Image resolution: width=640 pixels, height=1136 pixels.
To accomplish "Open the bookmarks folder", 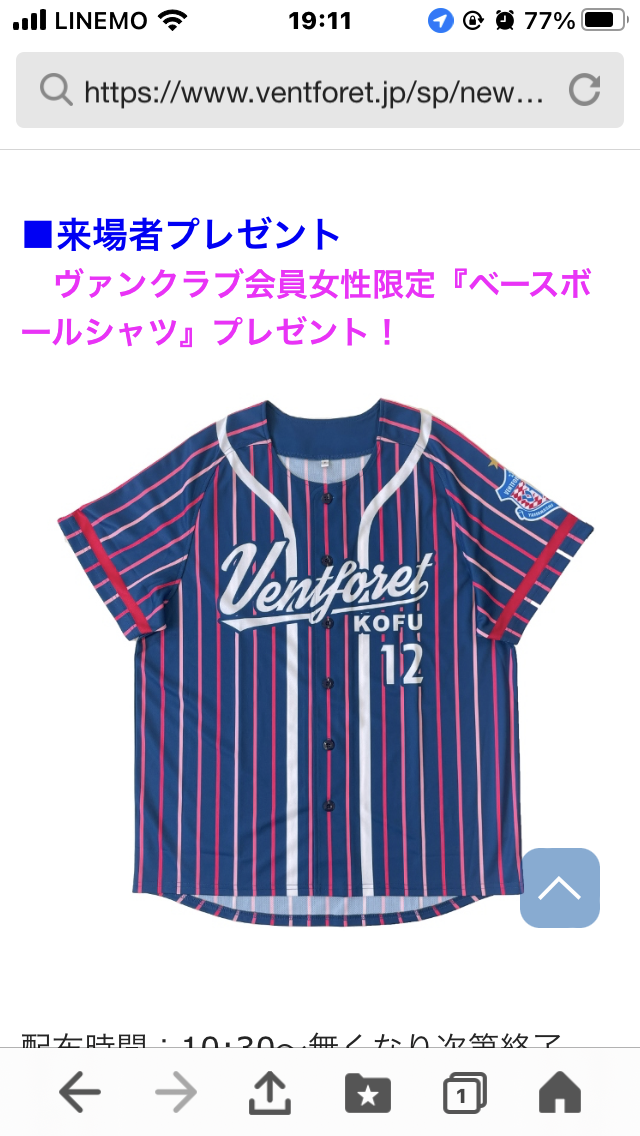I will click(x=367, y=1093).
